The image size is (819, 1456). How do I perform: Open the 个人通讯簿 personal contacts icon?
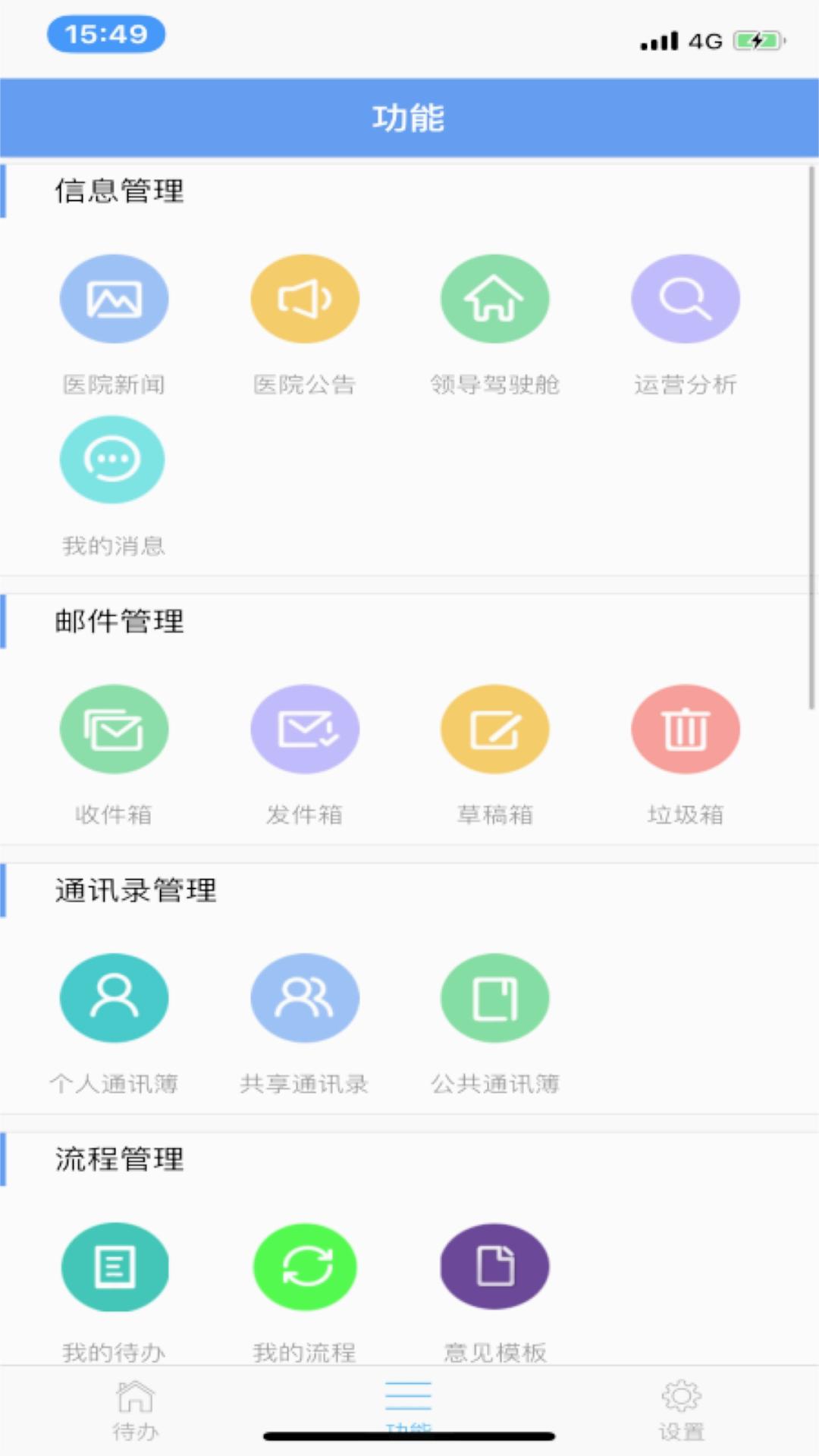(114, 997)
